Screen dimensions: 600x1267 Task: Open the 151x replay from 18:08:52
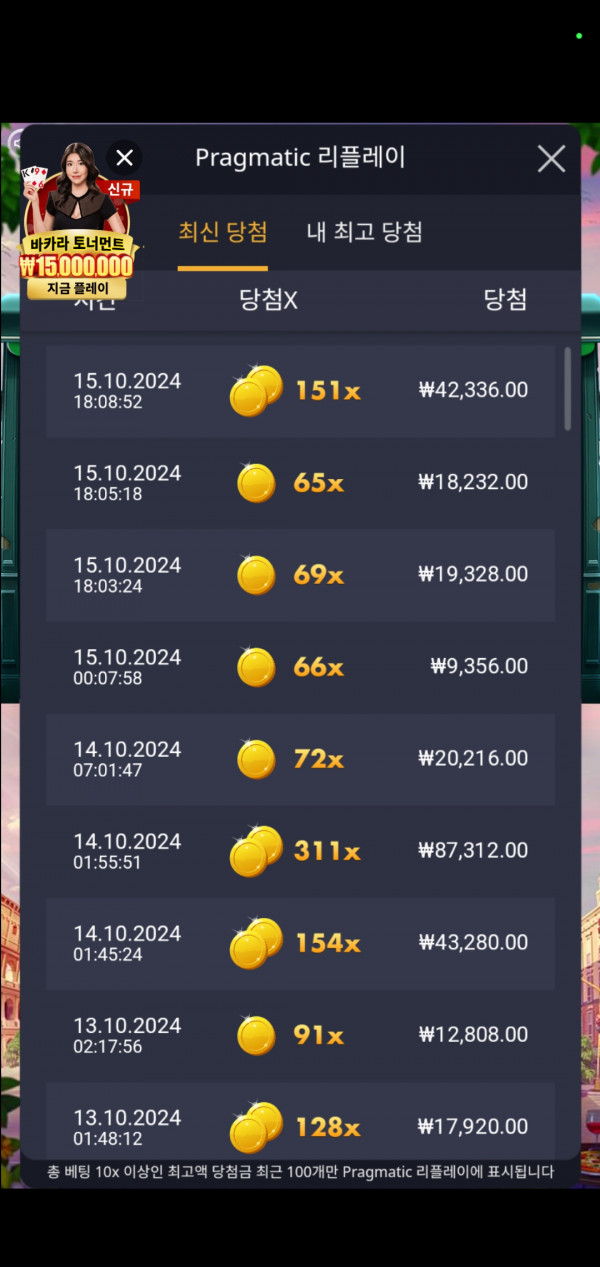tap(300, 391)
